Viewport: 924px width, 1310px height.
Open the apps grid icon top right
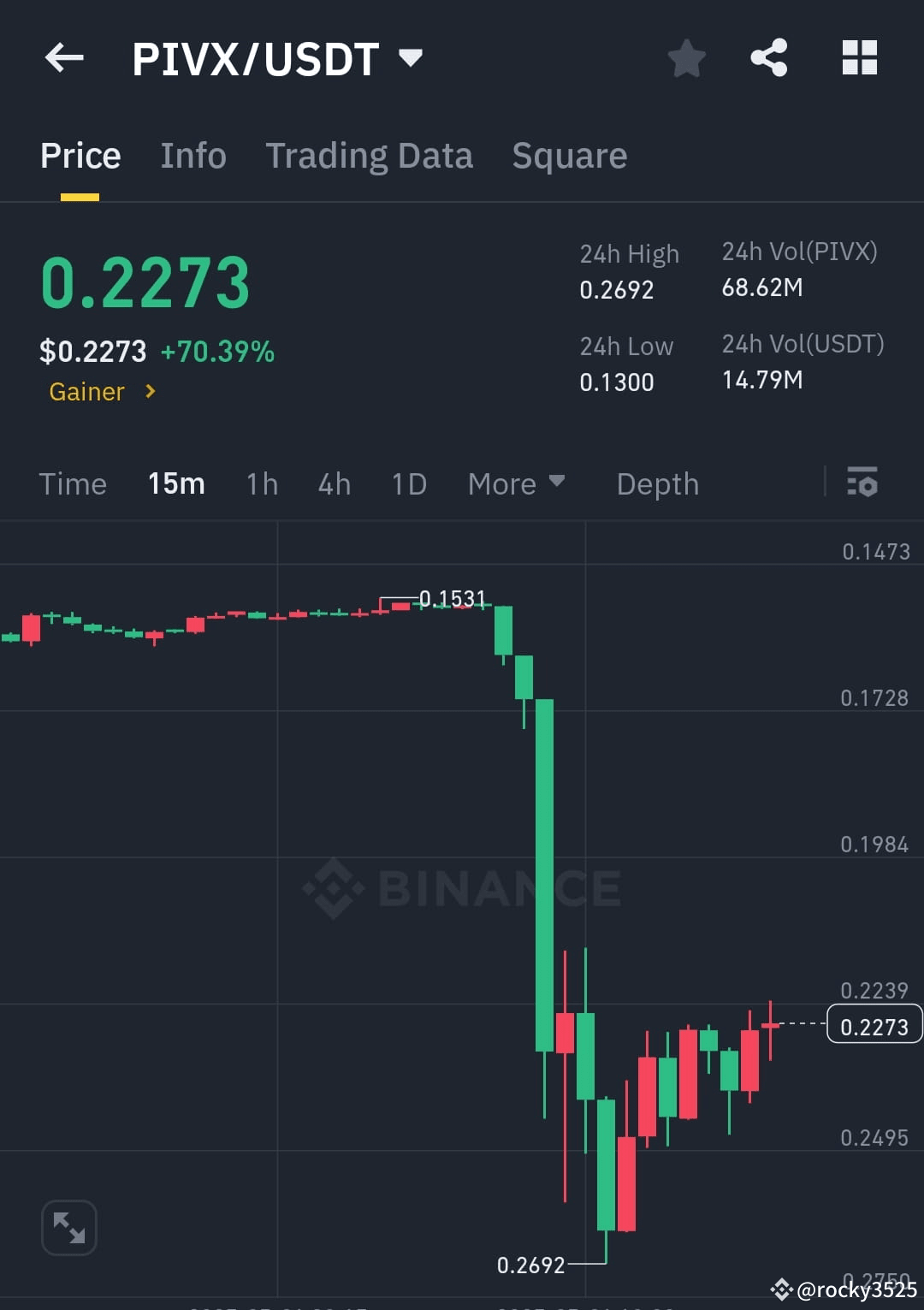click(859, 57)
